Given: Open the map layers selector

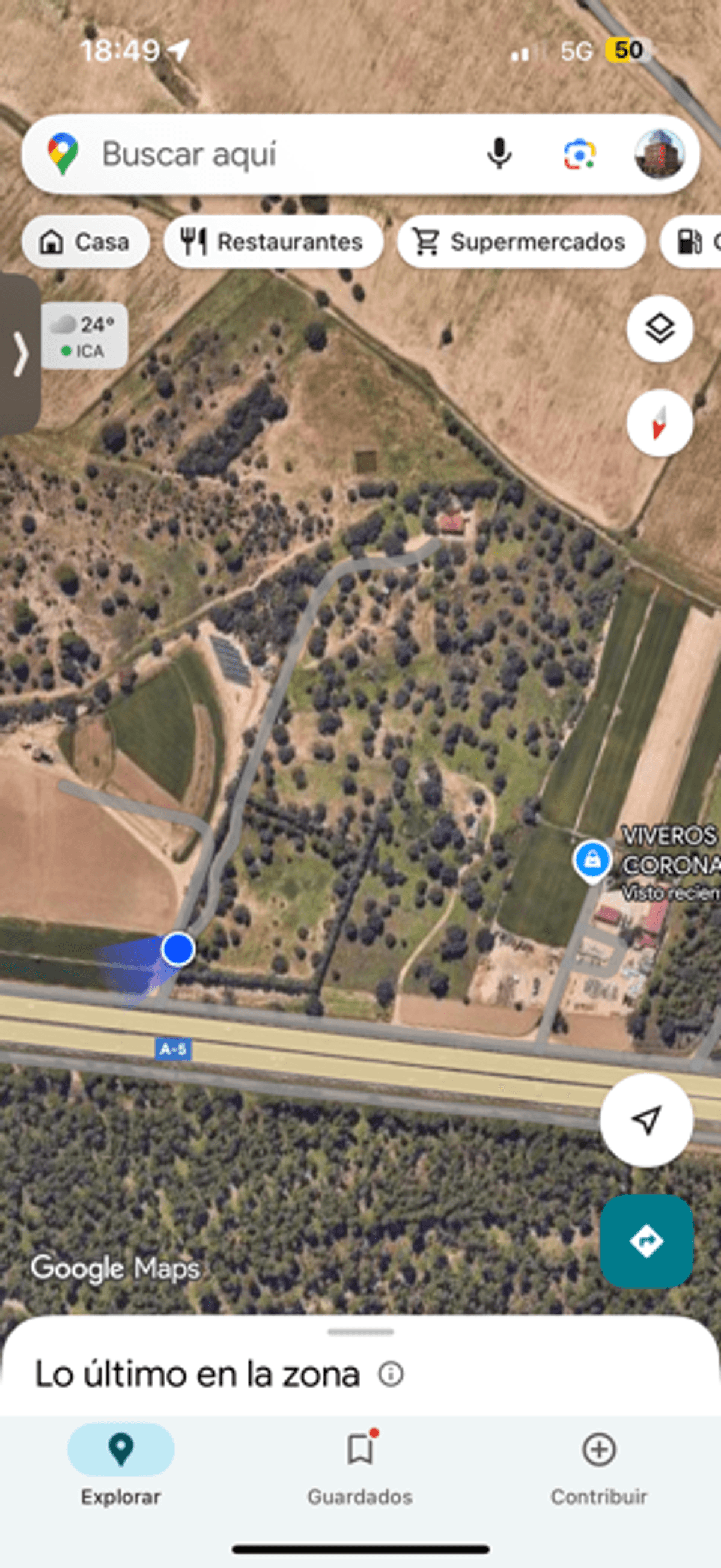Looking at the screenshot, I should click(660, 329).
